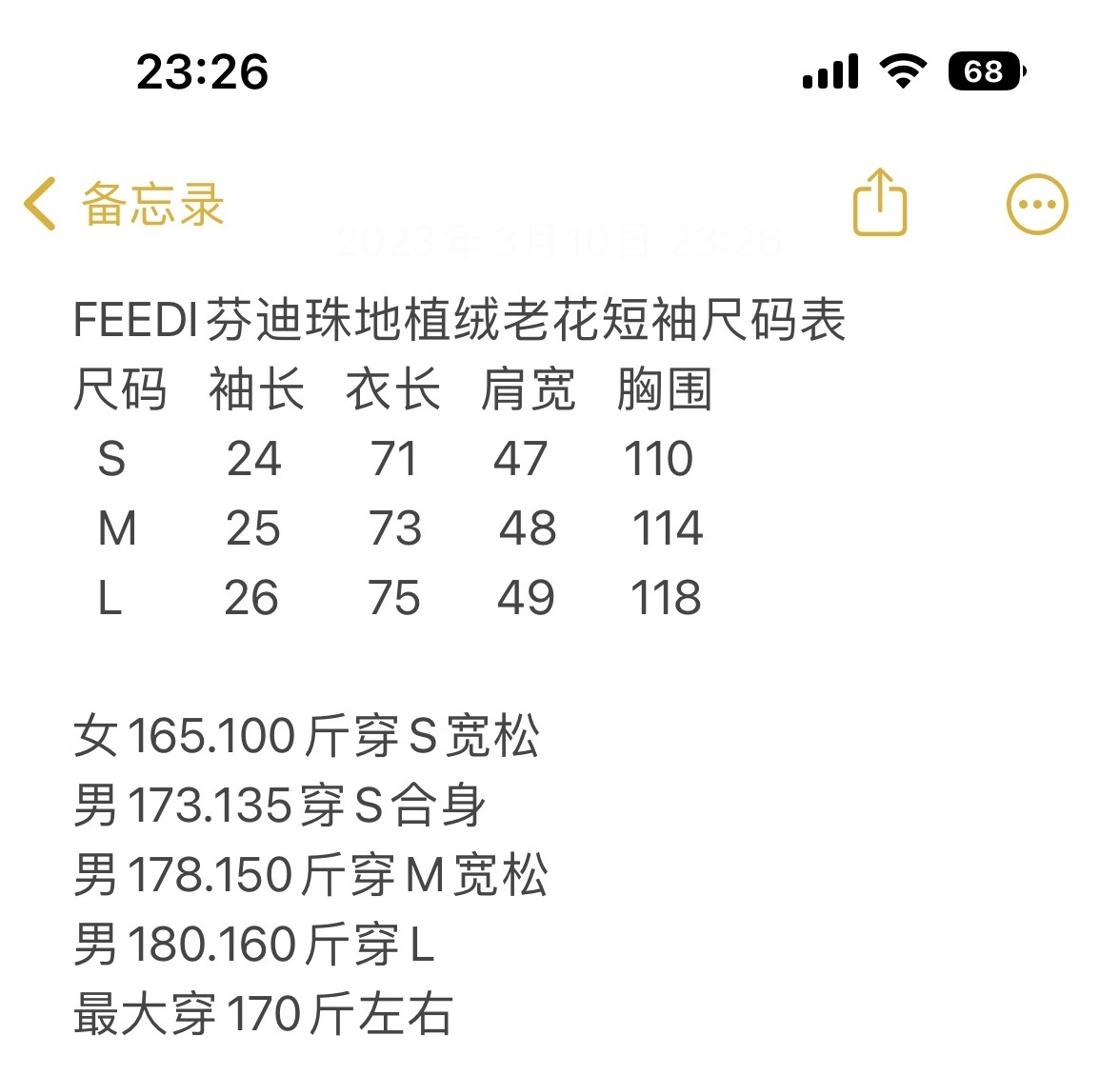
Task: Go back to 备忘录 notes list
Action: point(124,204)
